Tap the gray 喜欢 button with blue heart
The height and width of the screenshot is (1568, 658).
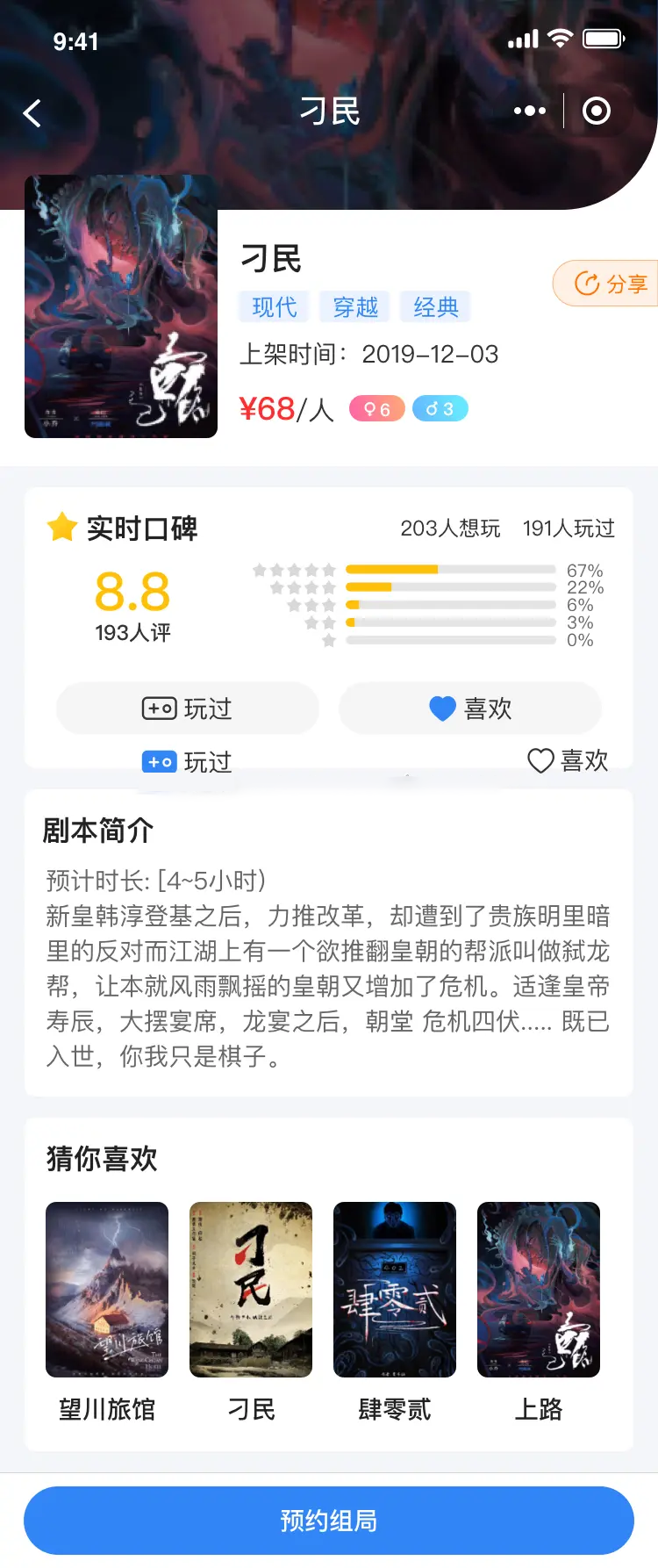(470, 708)
